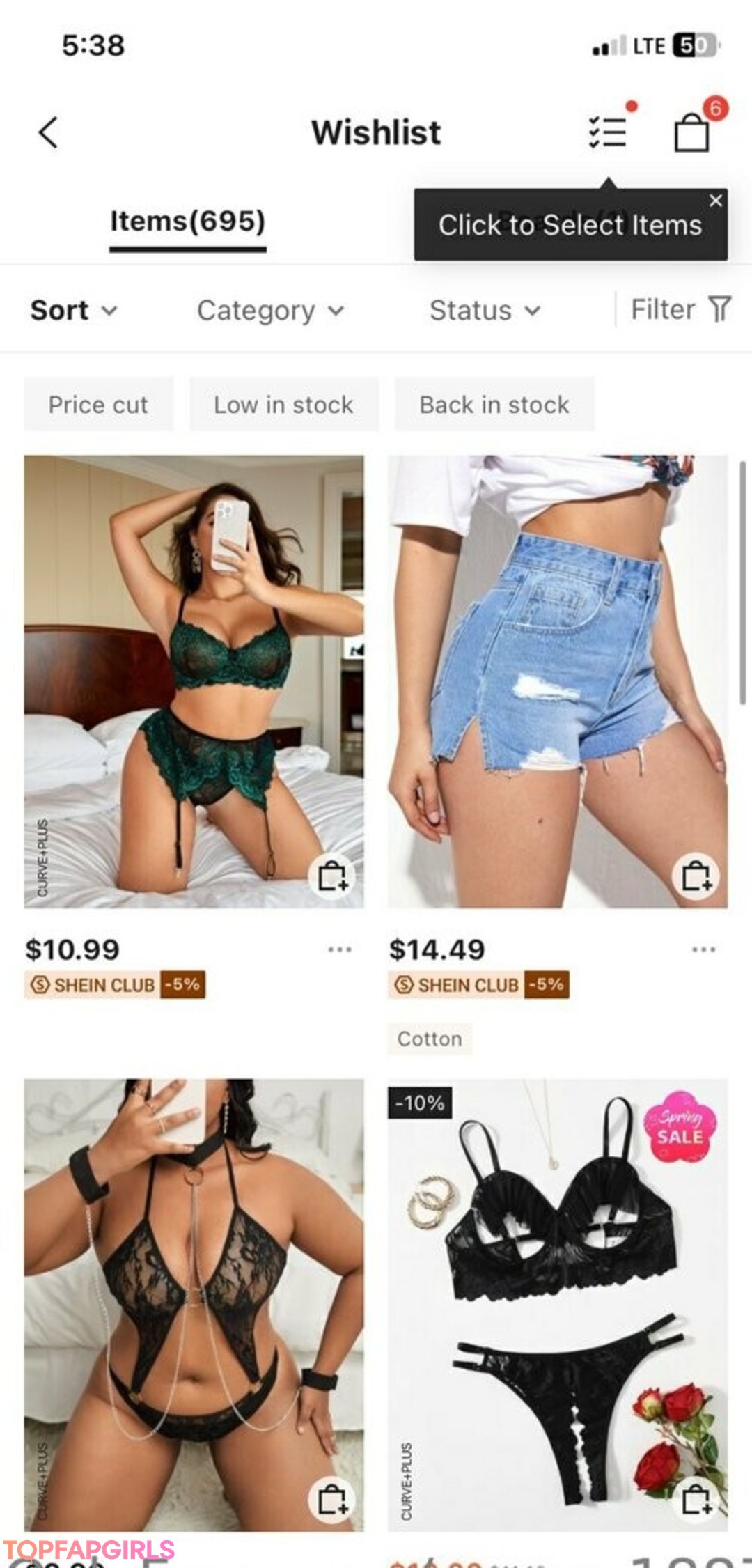Switch to the Items(695) tab
752x1568 pixels.
187,222
